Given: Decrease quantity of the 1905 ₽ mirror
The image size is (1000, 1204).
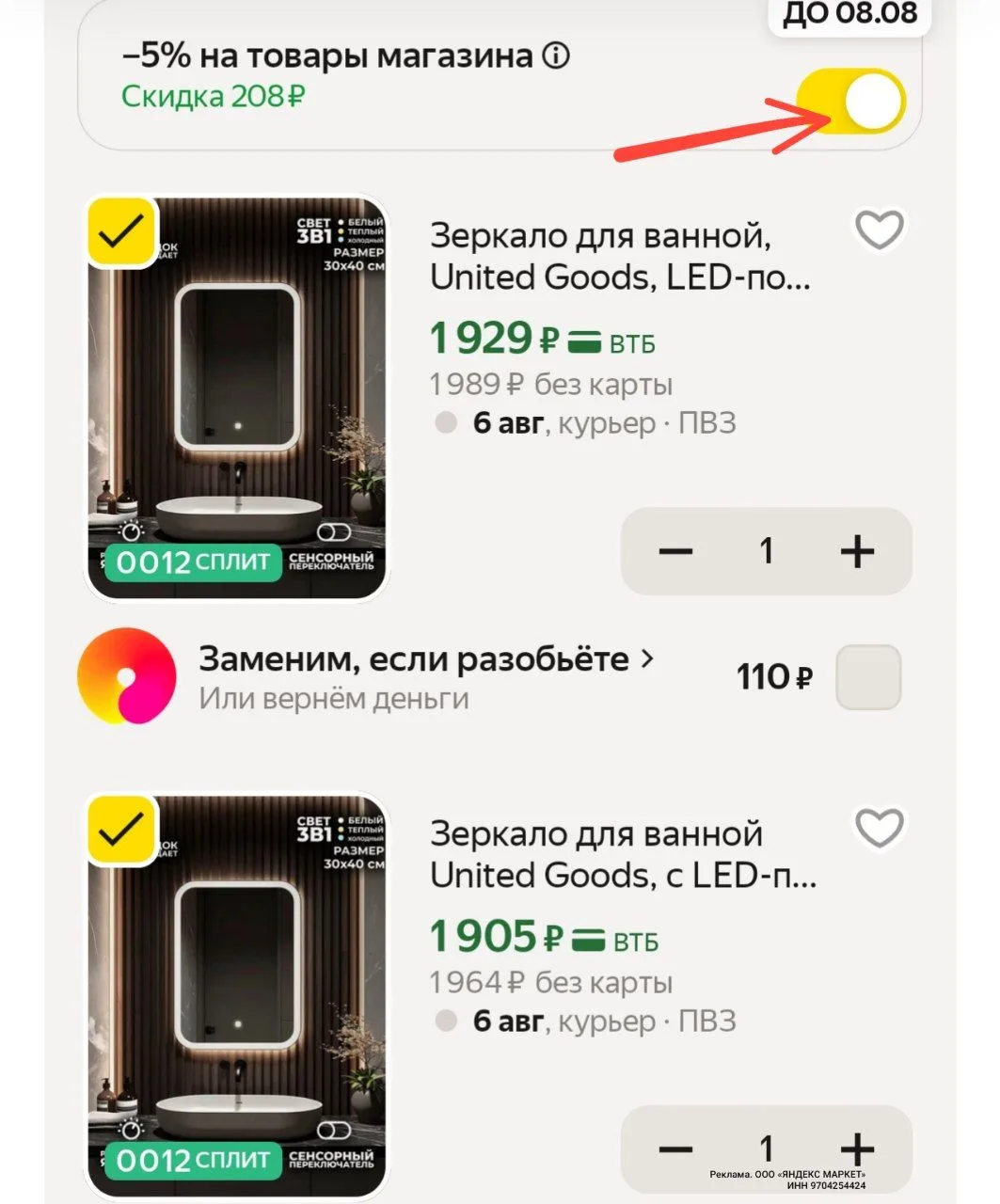Looking at the screenshot, I should point(675,1149).
